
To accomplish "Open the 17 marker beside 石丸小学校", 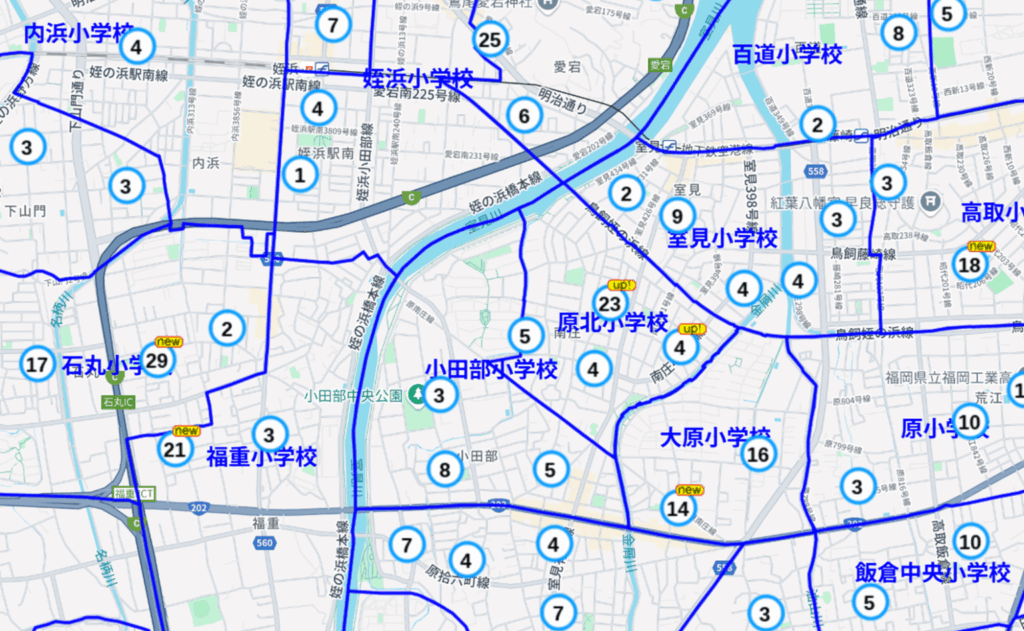I will pos(37,364).
